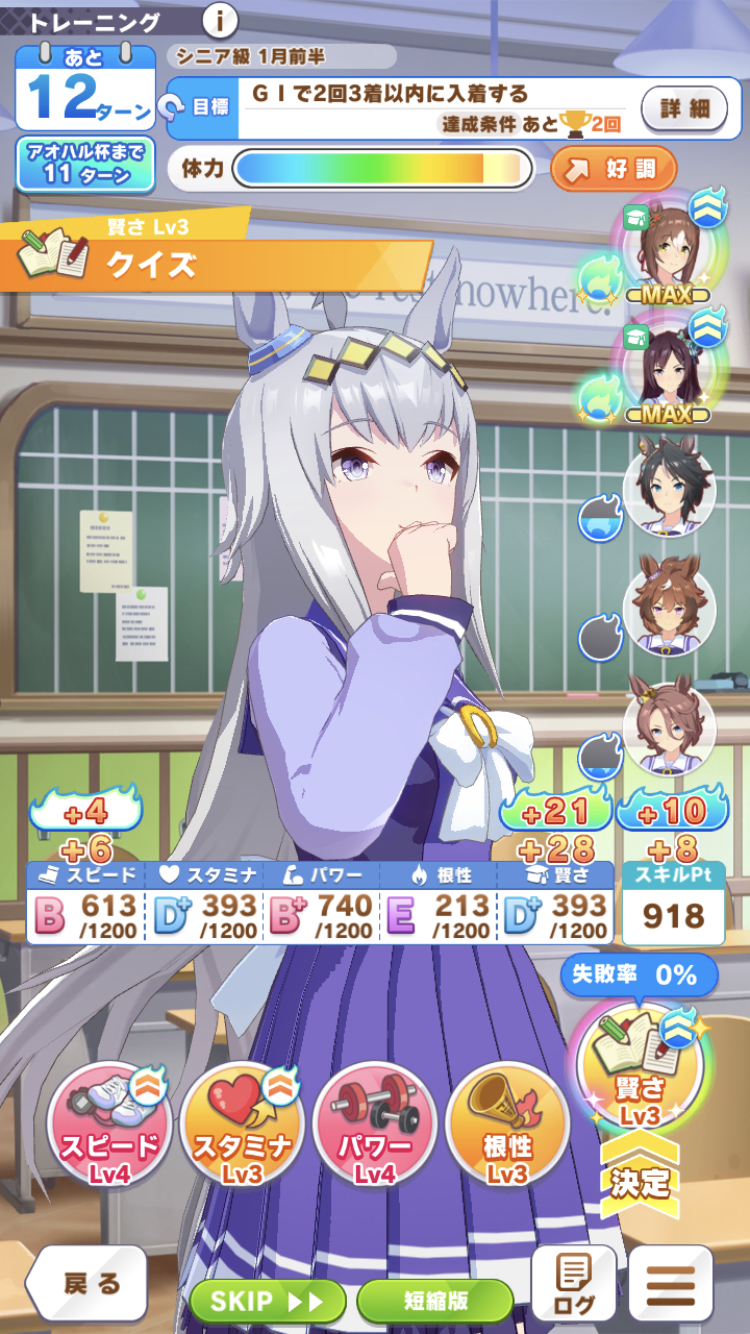Open goal details with 詳細 button
This screenshot has height=1334, width=750.
tap(684, 108)
